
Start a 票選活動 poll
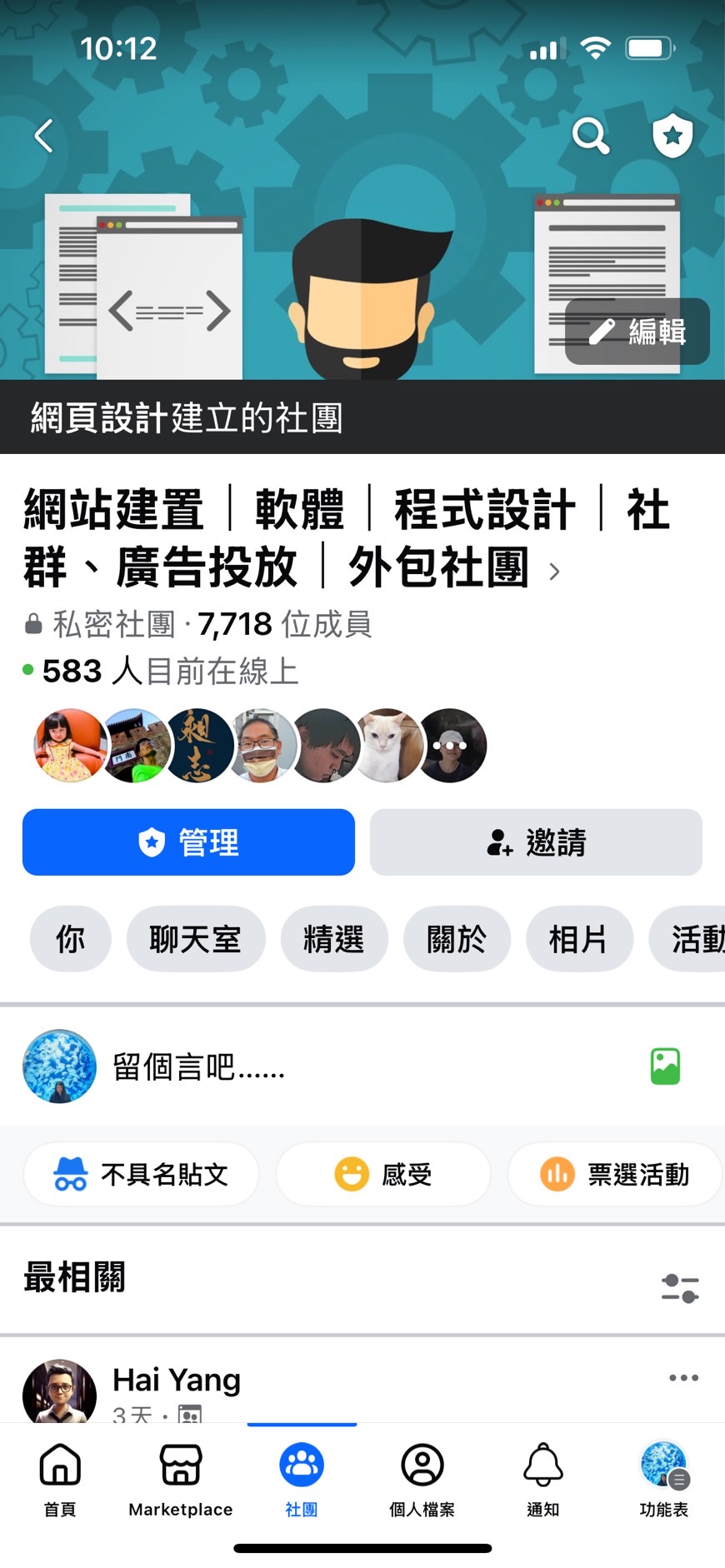tap(615, 1175)
